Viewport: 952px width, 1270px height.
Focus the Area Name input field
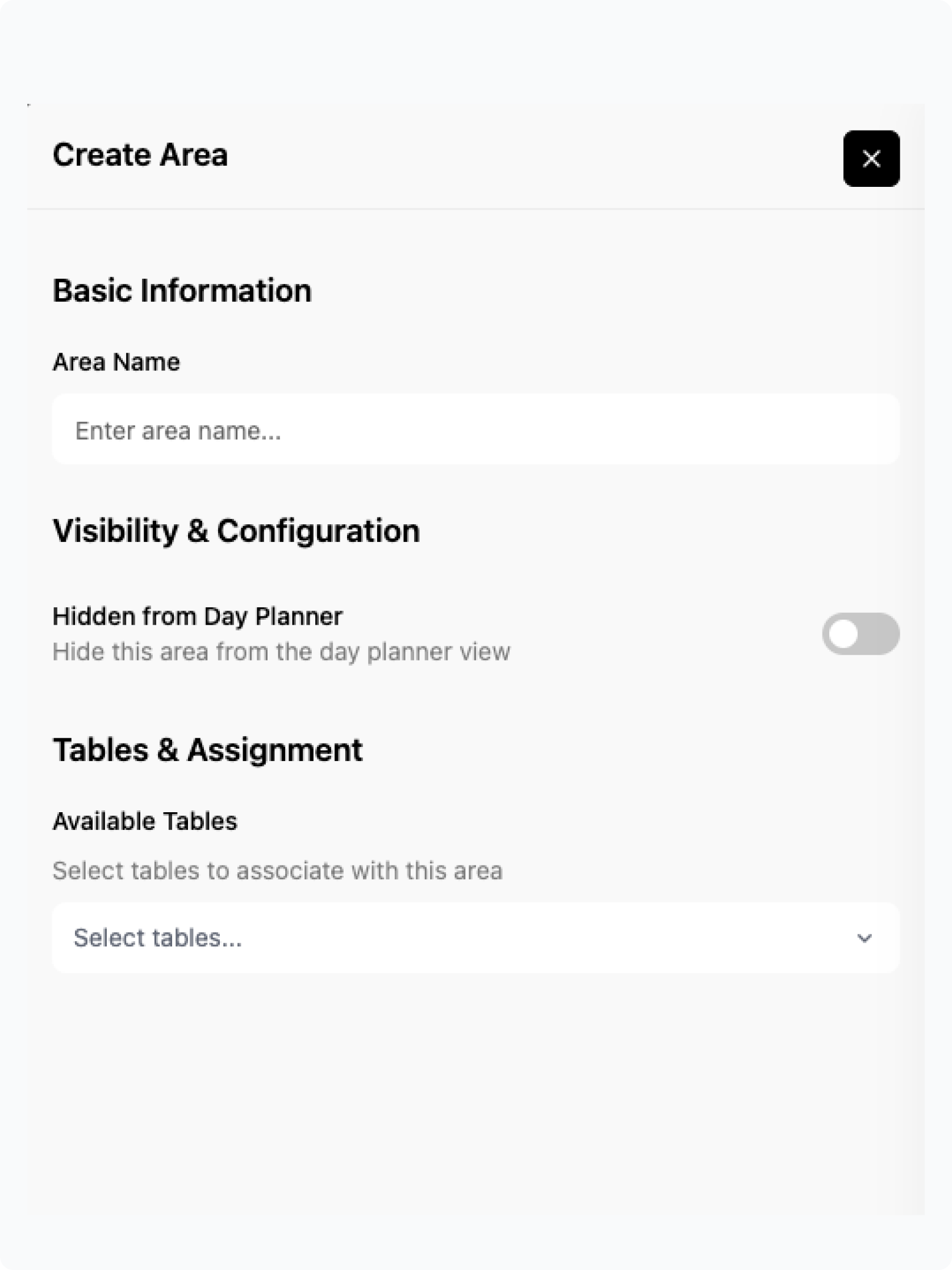[x=475, y=430]
